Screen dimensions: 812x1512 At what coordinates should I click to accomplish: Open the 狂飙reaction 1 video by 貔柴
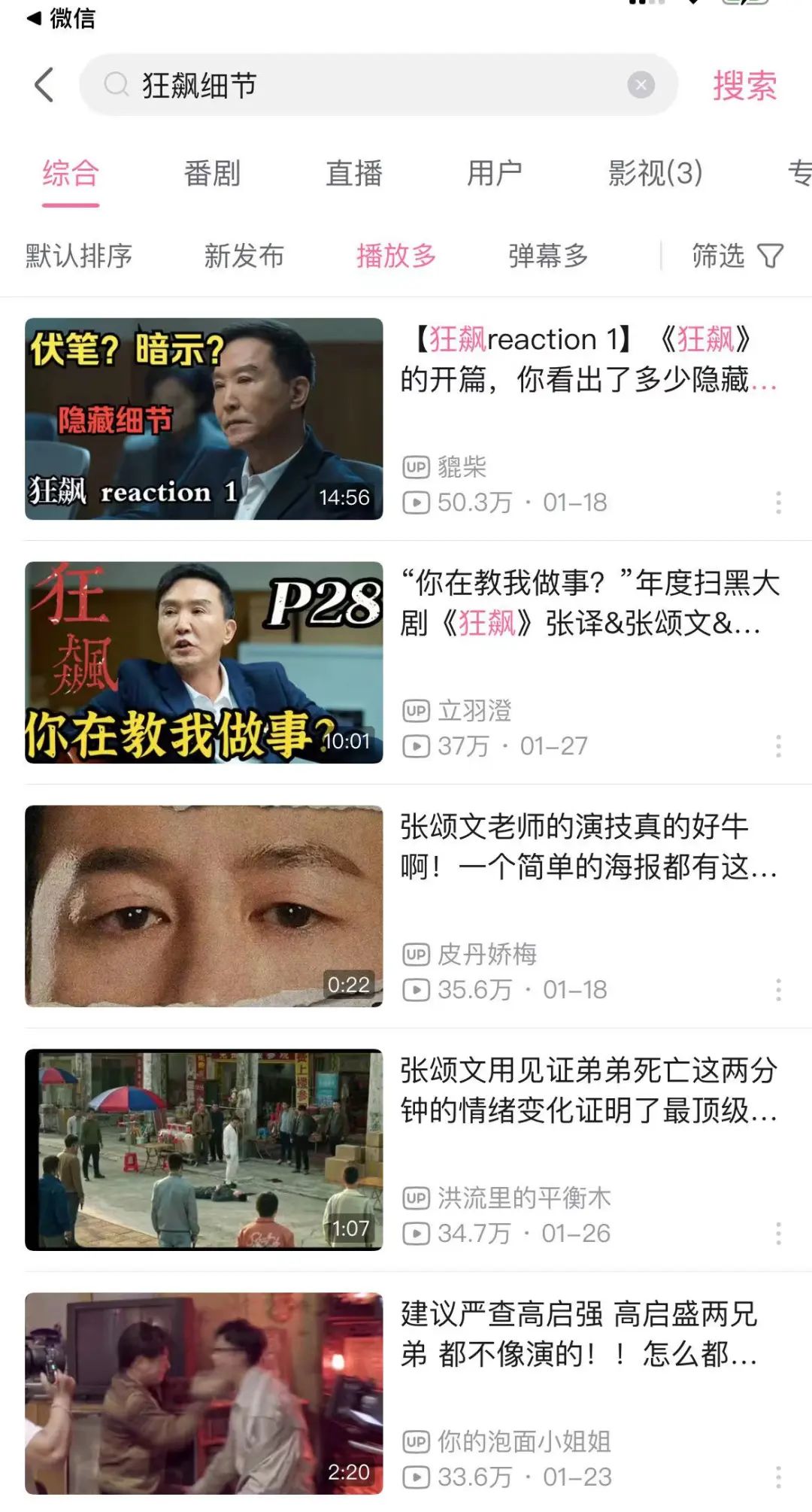pos(204,419)
